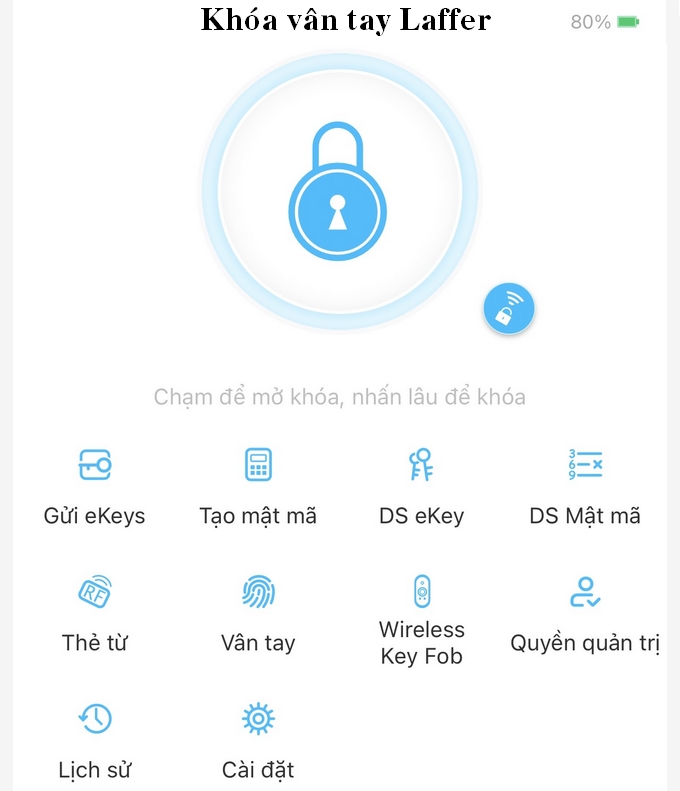This screenshot has width=680, height=791.
Task: Tap the big padlock to unlock
Action: click(x=338, y=192)
